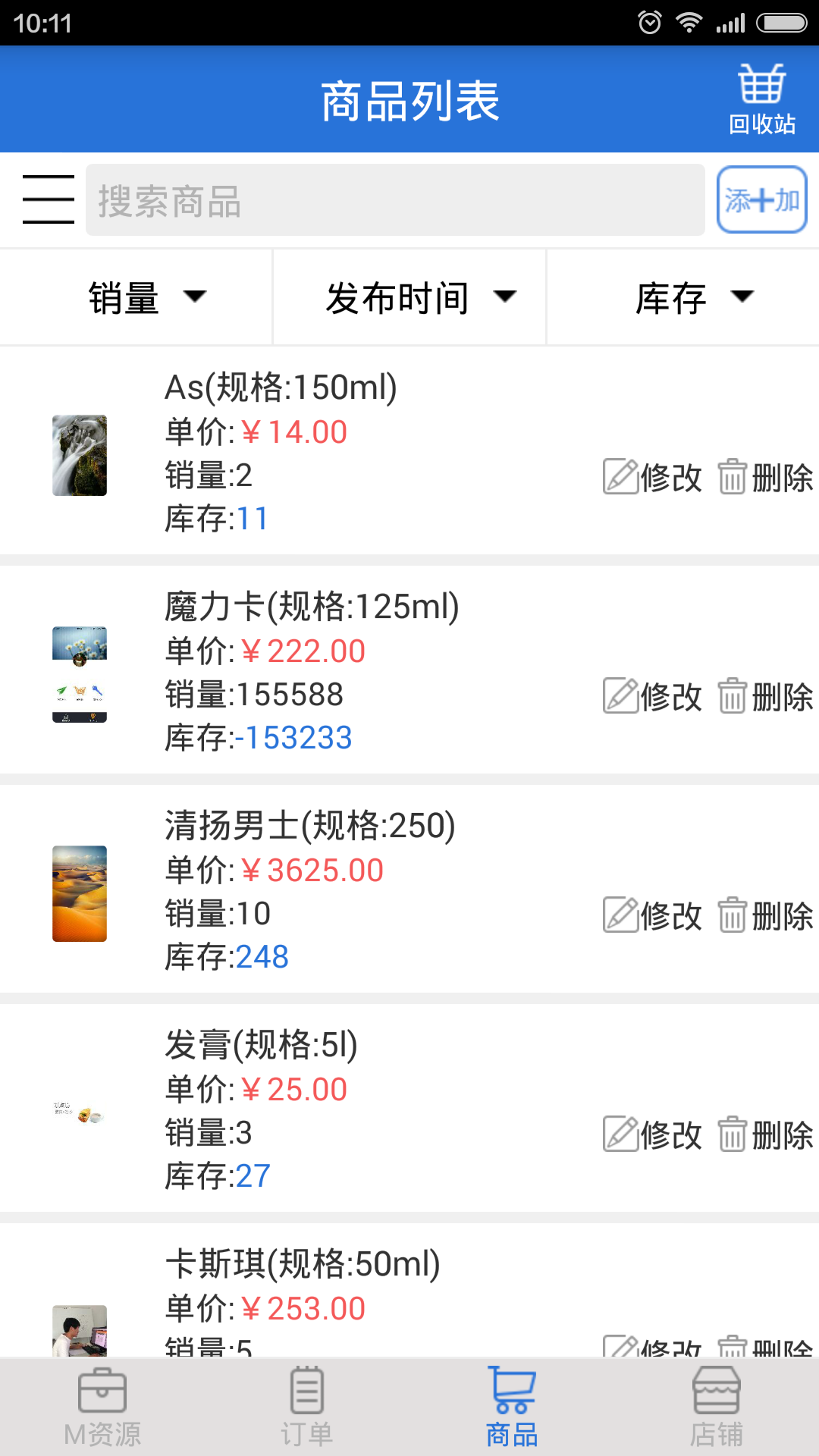Image resolution: width=819 pixels, height=1456 pixels.
Task: Modify the 清扬男士(规格:250) product
Action: (x=653, y=915)
